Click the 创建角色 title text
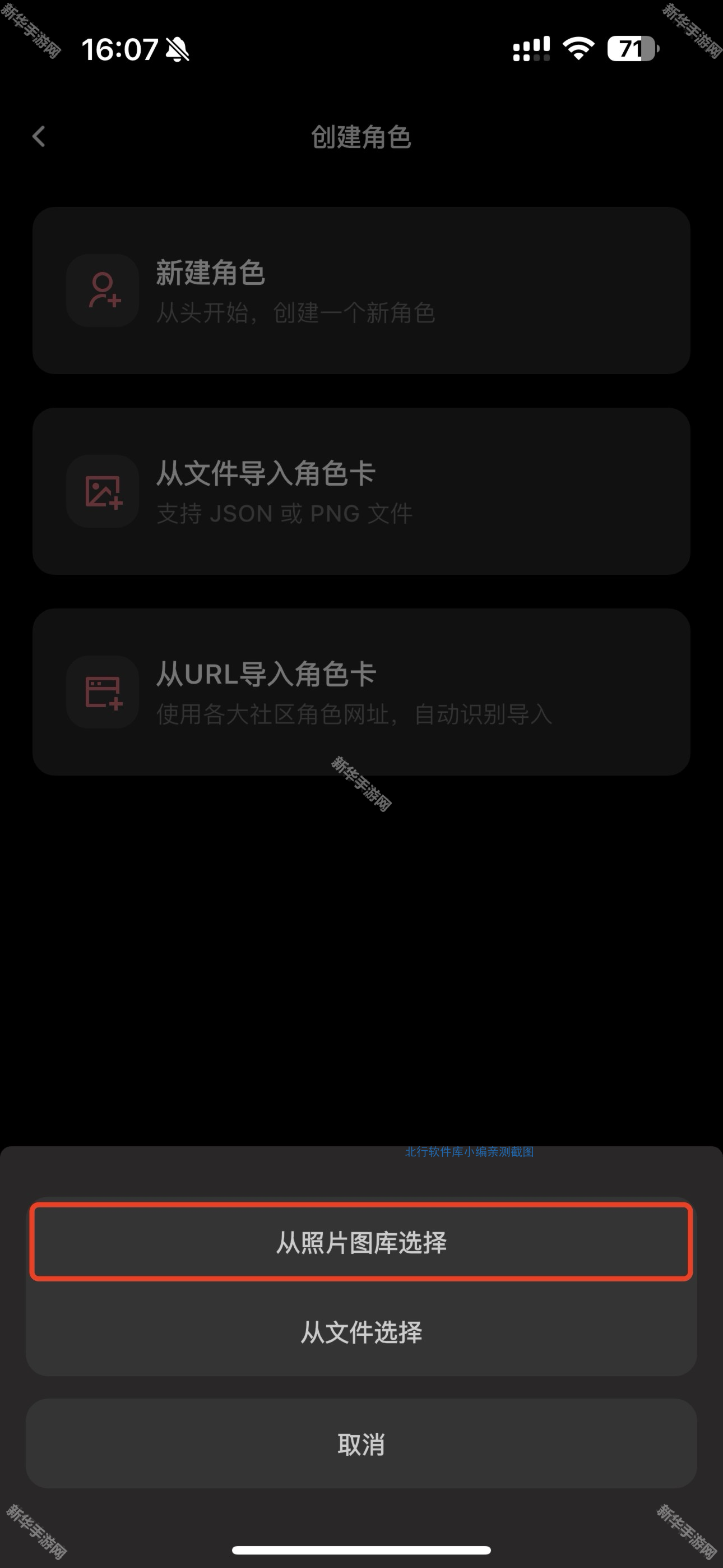This screenshot has width=723, height=1568. coord(361,137)
